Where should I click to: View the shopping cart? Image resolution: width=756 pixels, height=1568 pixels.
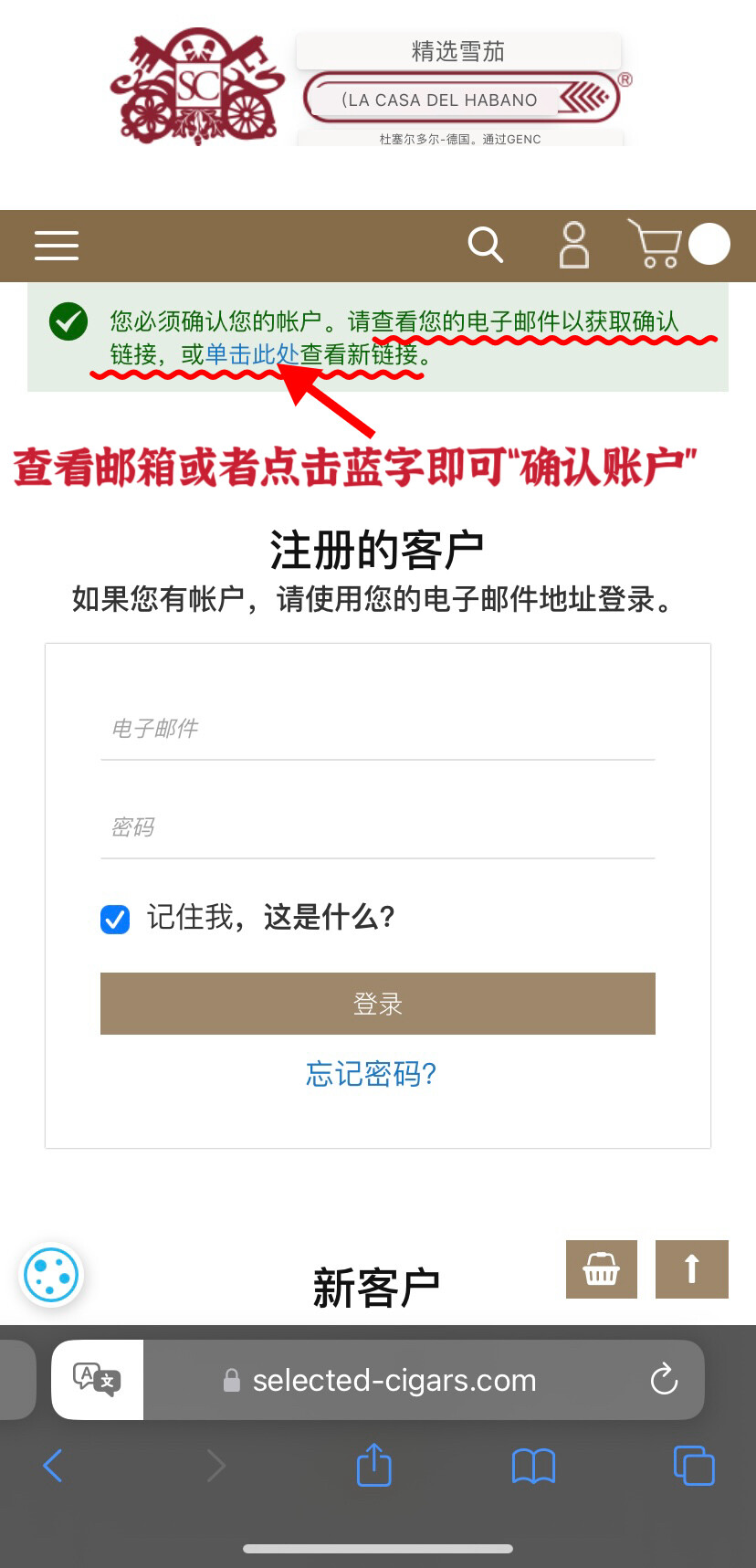(x=656, y=244)
